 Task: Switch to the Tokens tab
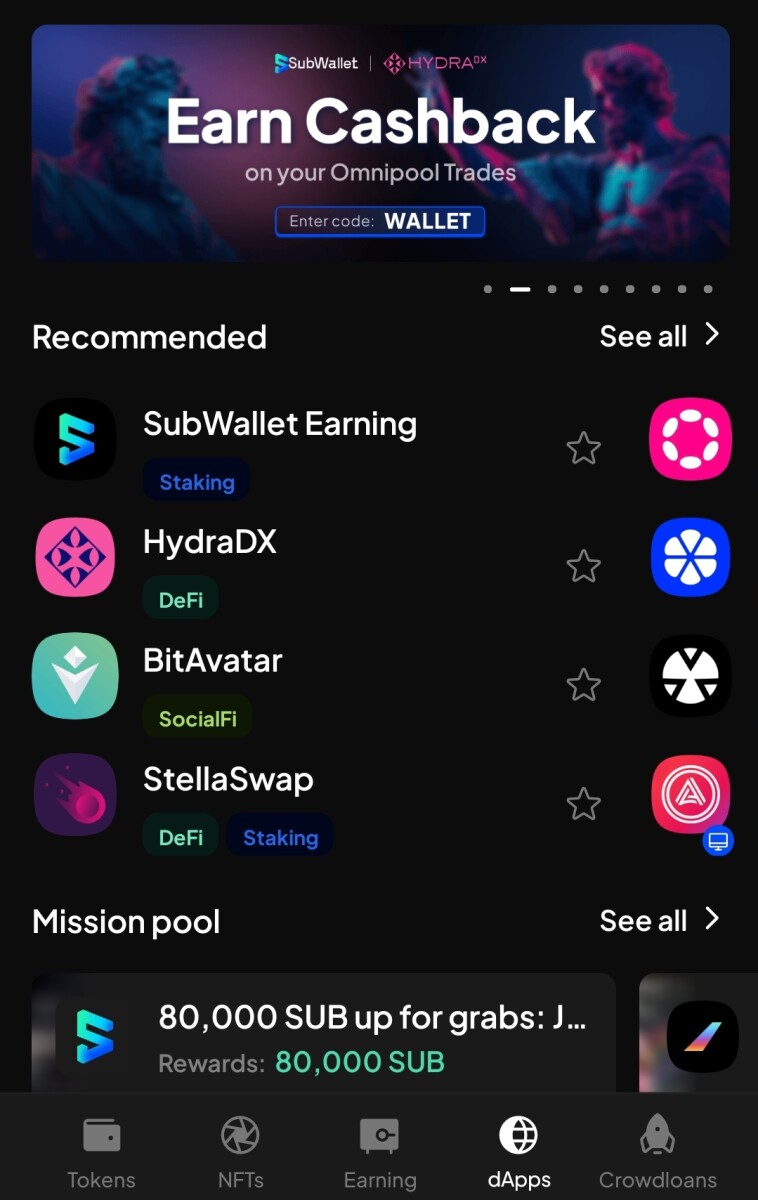click(101, 1148)
